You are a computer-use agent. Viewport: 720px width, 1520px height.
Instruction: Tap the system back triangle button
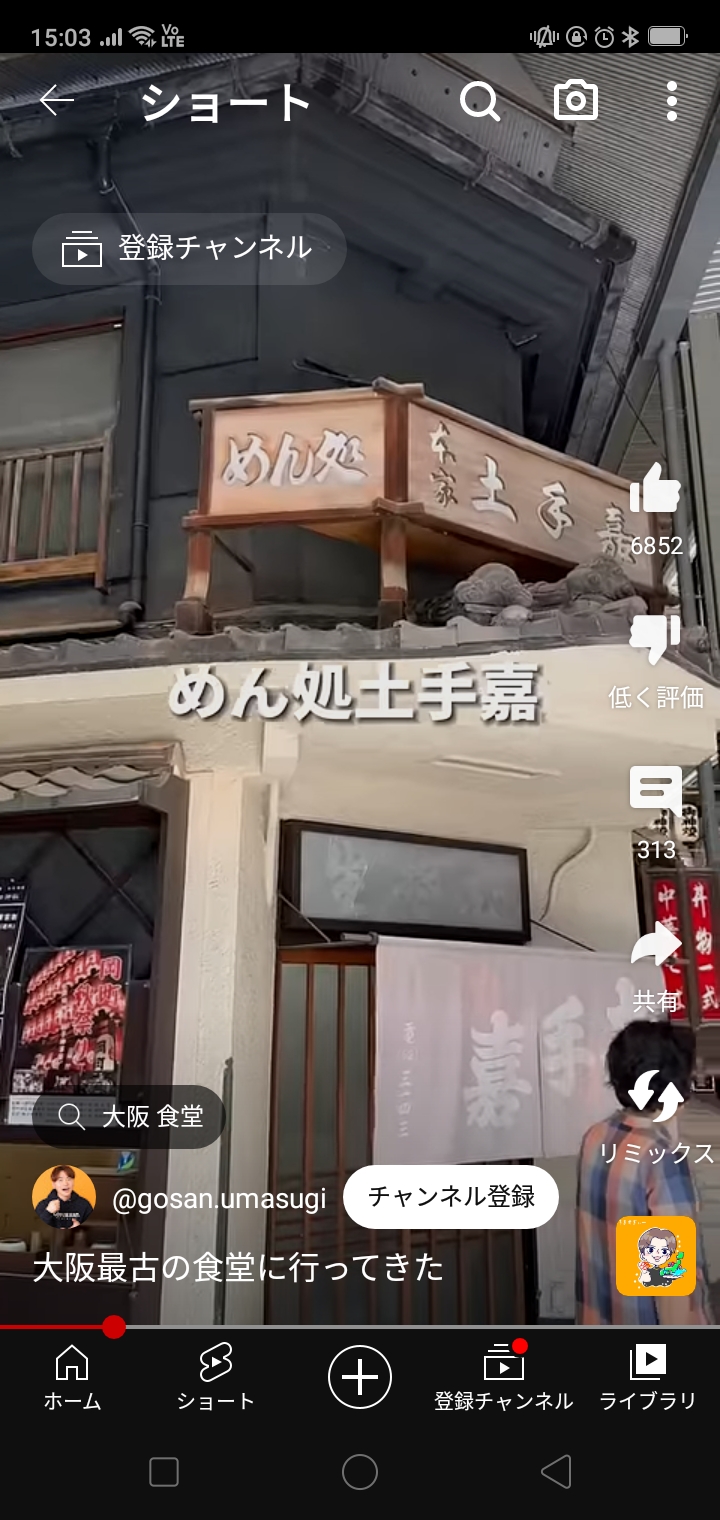pyautogui.click(x=555, y=1472)
